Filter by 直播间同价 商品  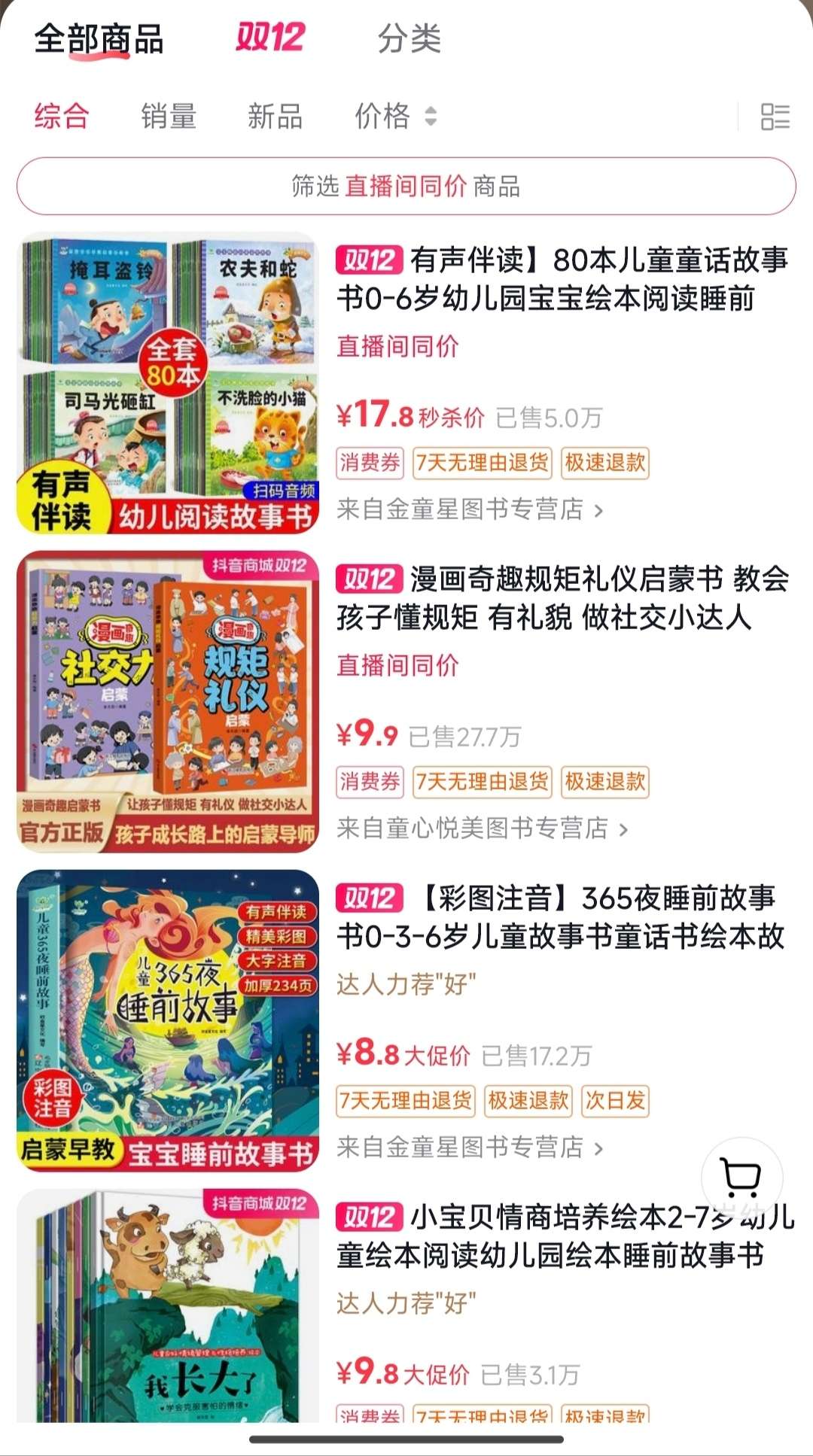[x=406, y=186]
